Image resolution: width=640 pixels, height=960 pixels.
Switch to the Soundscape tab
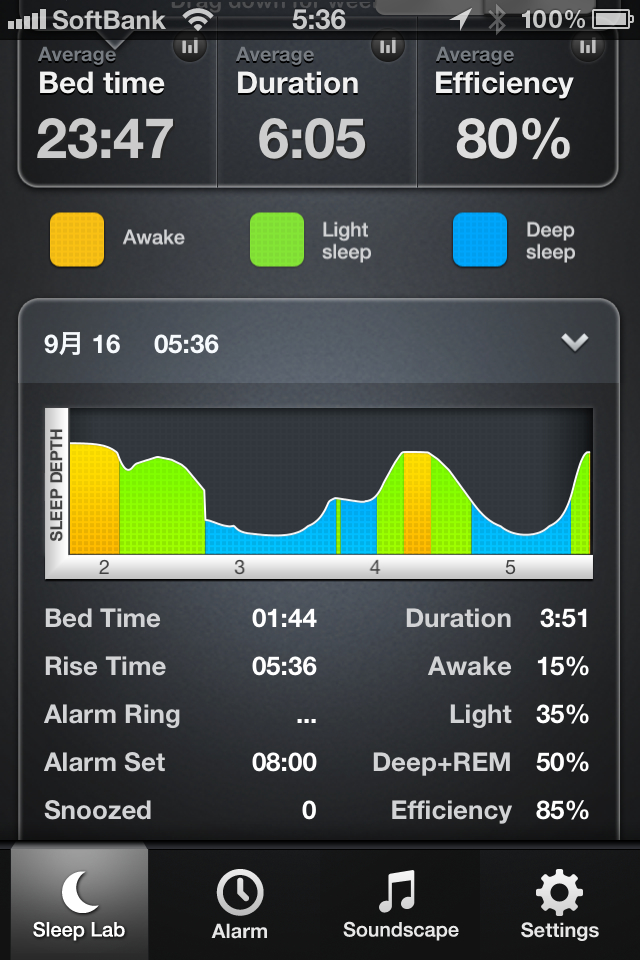click(400, 904)
